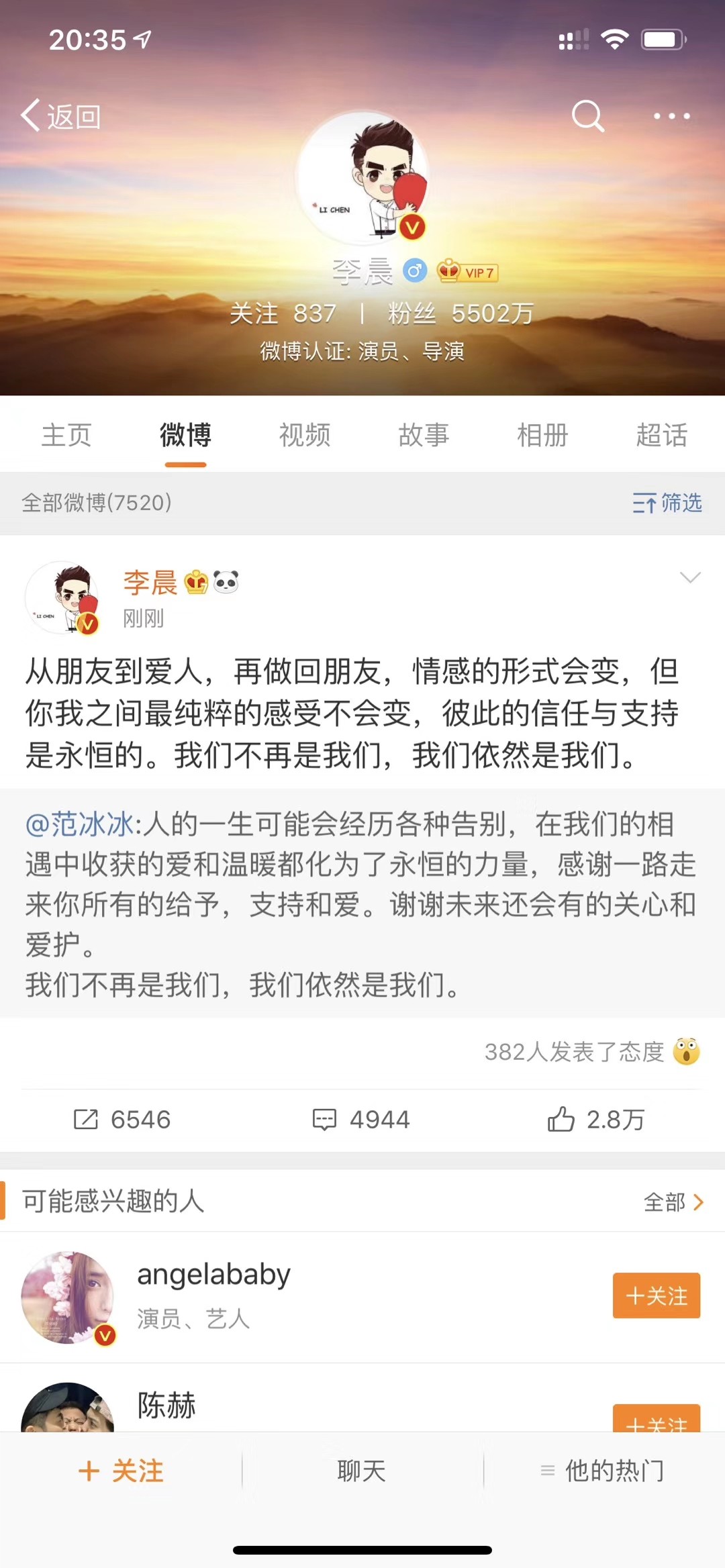Open the 筛选 filter for posts
The image size is (725, 1568).
pyautogui.click(x=667, y=502)
